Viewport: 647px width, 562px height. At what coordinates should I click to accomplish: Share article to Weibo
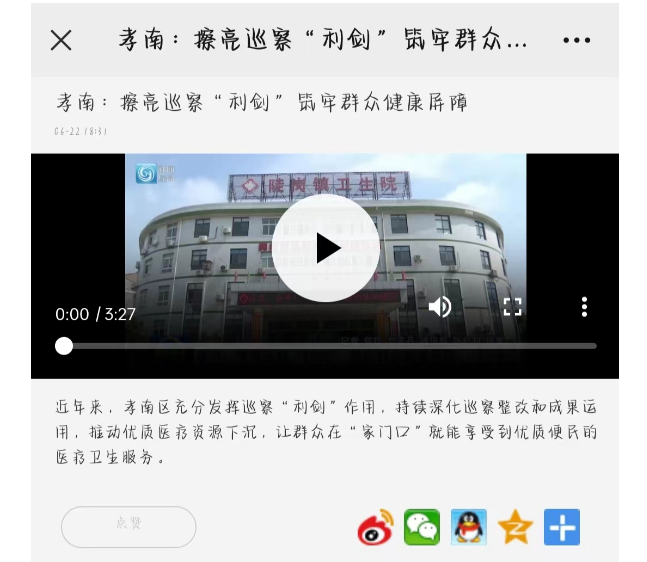(x=375, y=527)
